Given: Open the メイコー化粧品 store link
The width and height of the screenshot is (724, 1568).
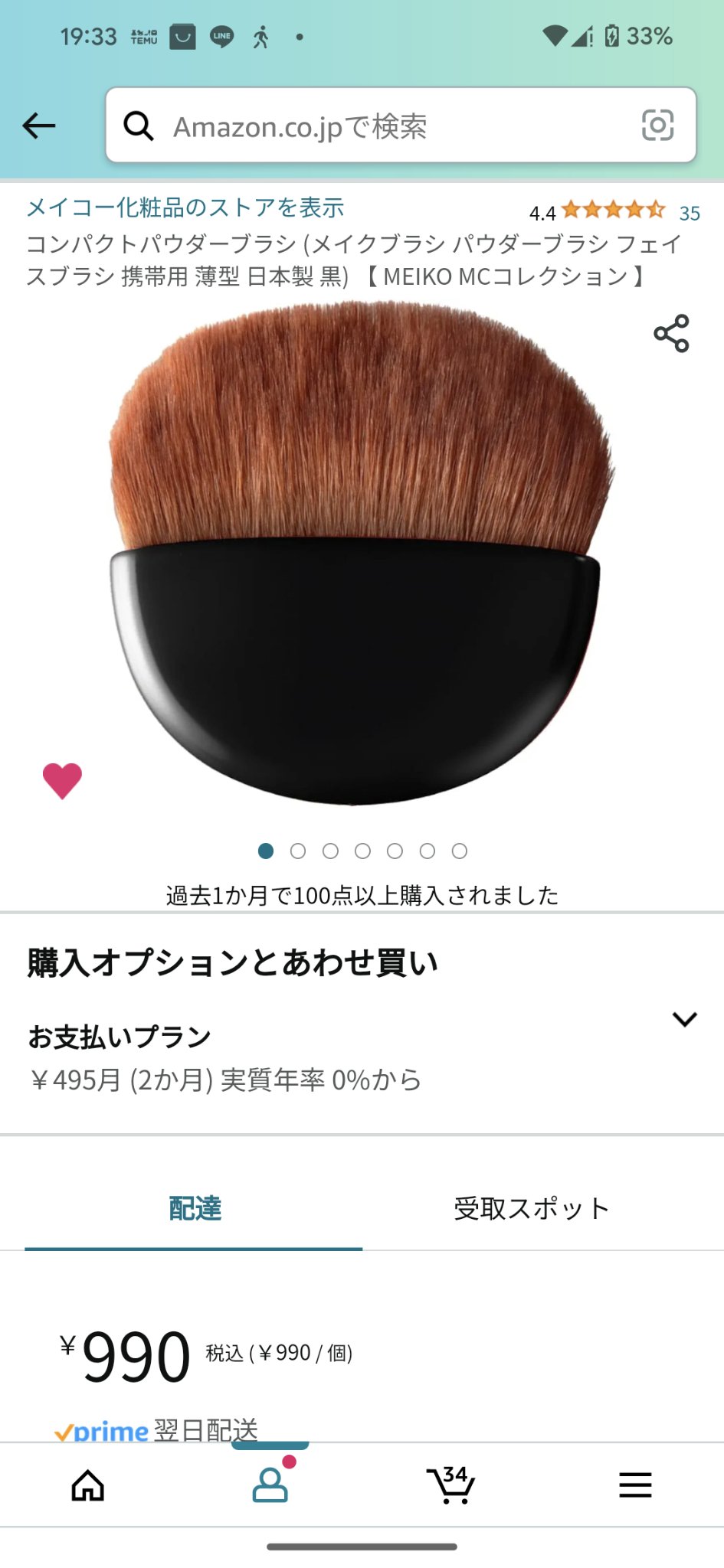Looking at the screenshot, I should (x=185, y=207).
